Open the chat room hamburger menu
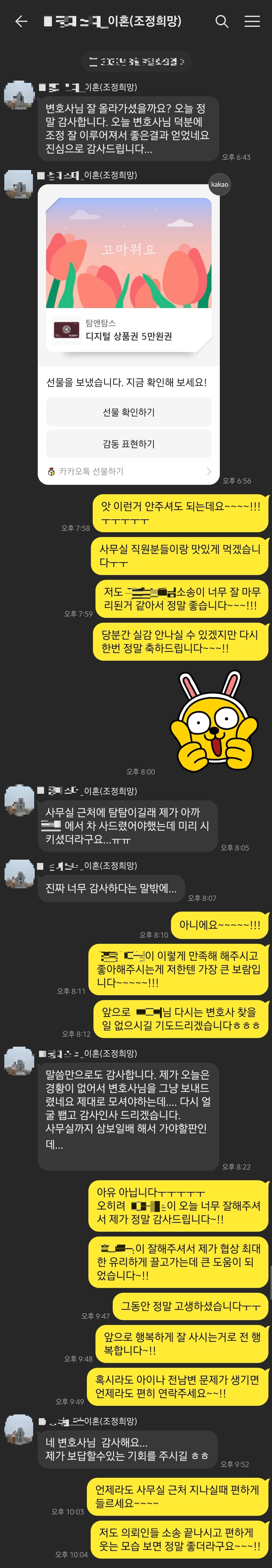Screen dimensions: 272x1568 point(252,22)
